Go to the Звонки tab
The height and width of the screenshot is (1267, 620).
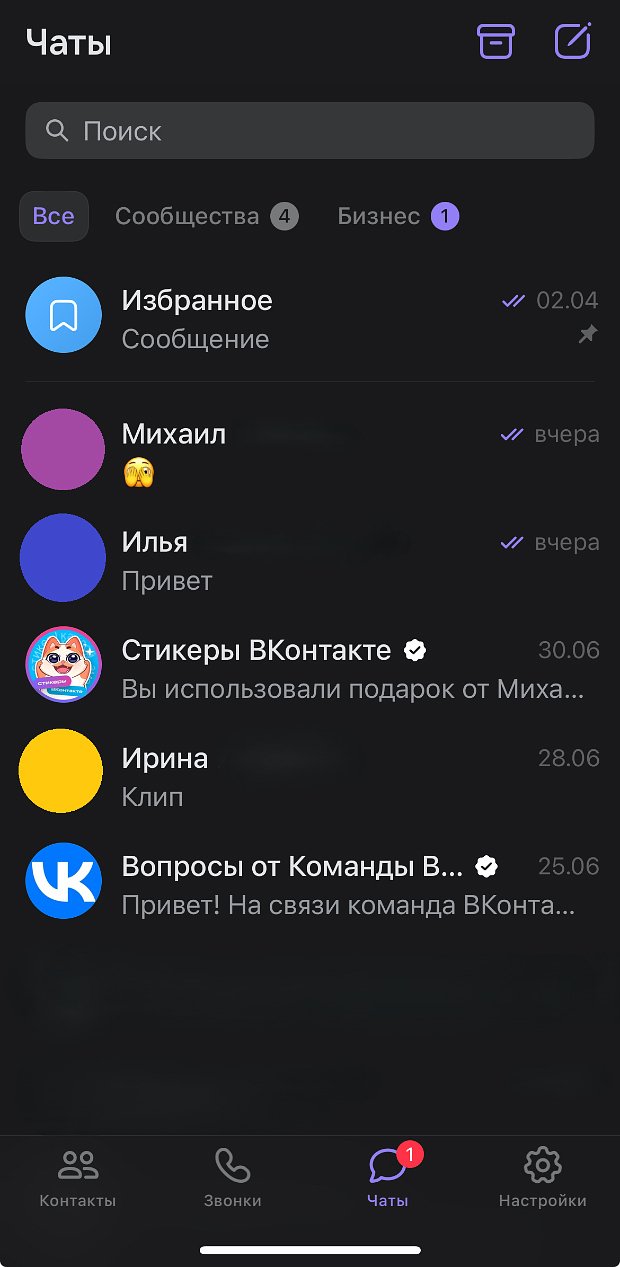coord(232,1178)
